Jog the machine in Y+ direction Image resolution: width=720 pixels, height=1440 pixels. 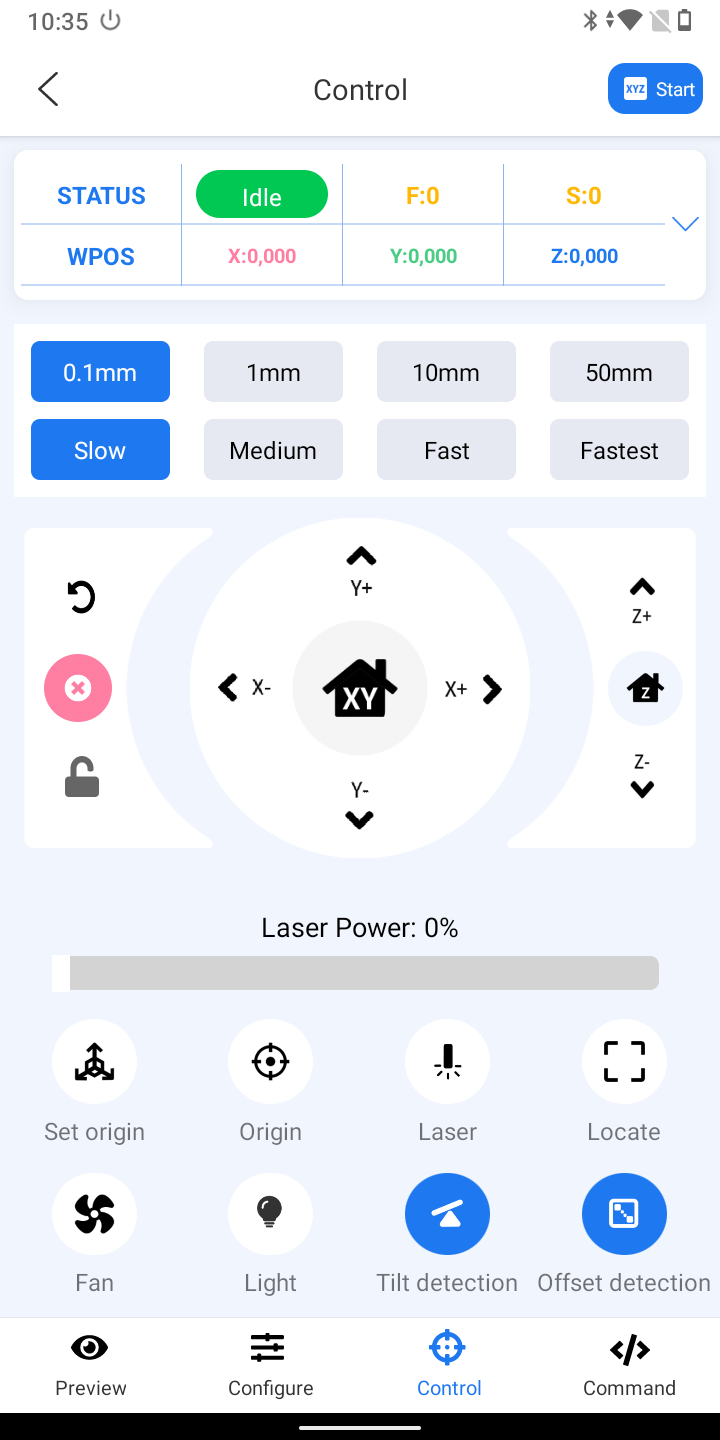361,570
